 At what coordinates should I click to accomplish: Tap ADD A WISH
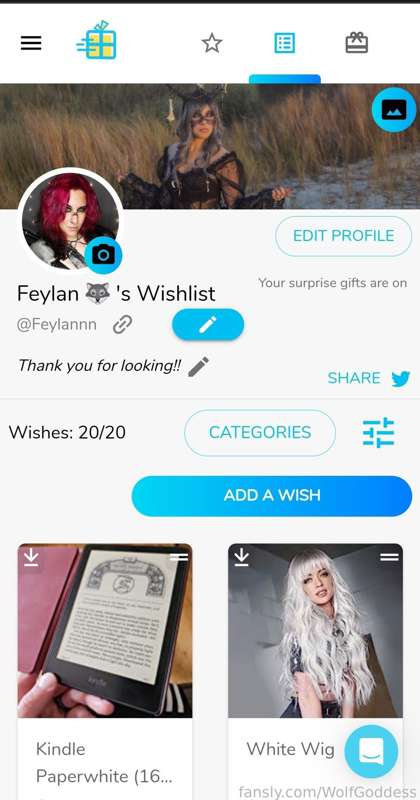pyautogui.click(x=271, y=496)
